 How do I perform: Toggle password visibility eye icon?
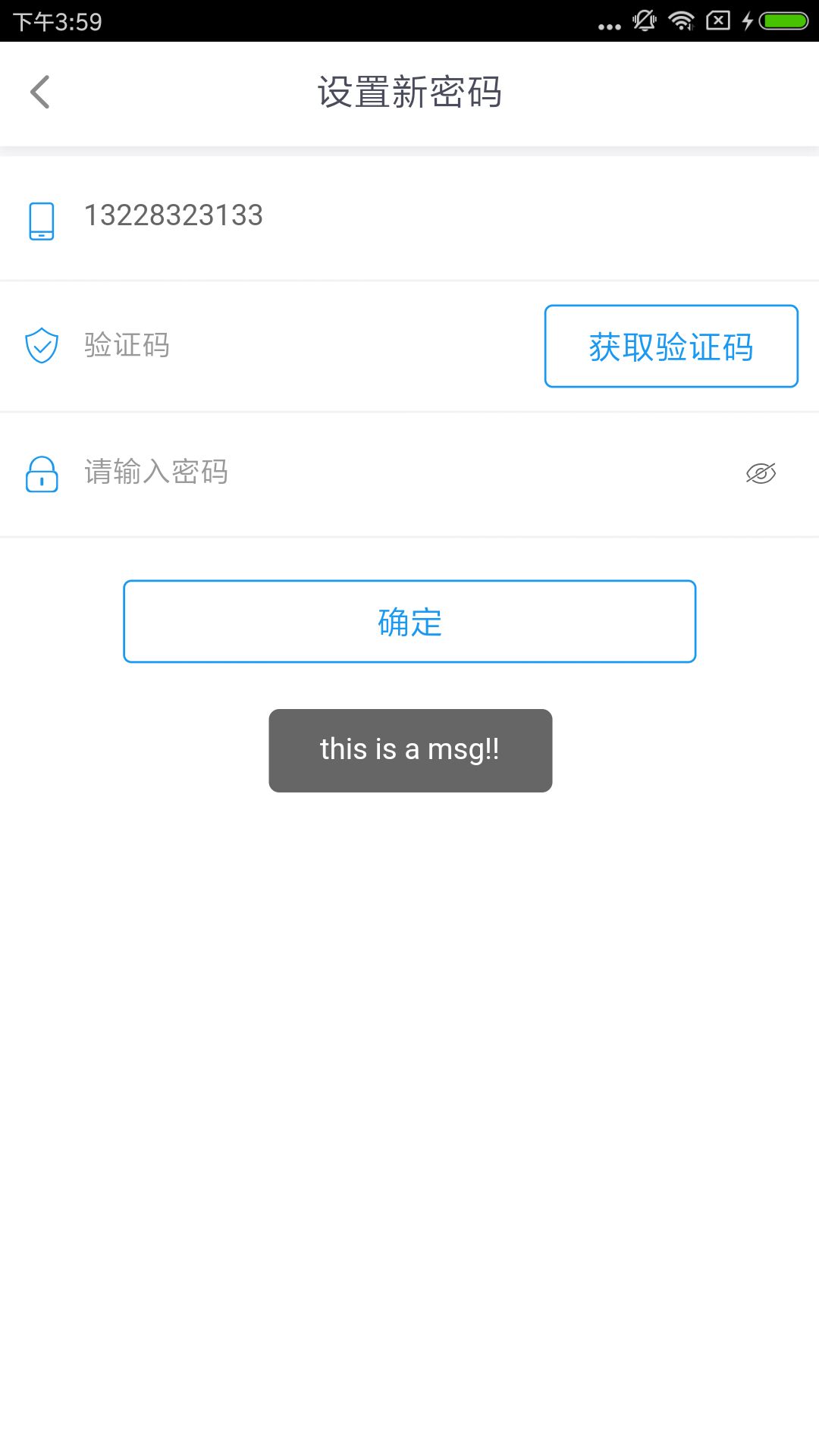coord(761,473)
